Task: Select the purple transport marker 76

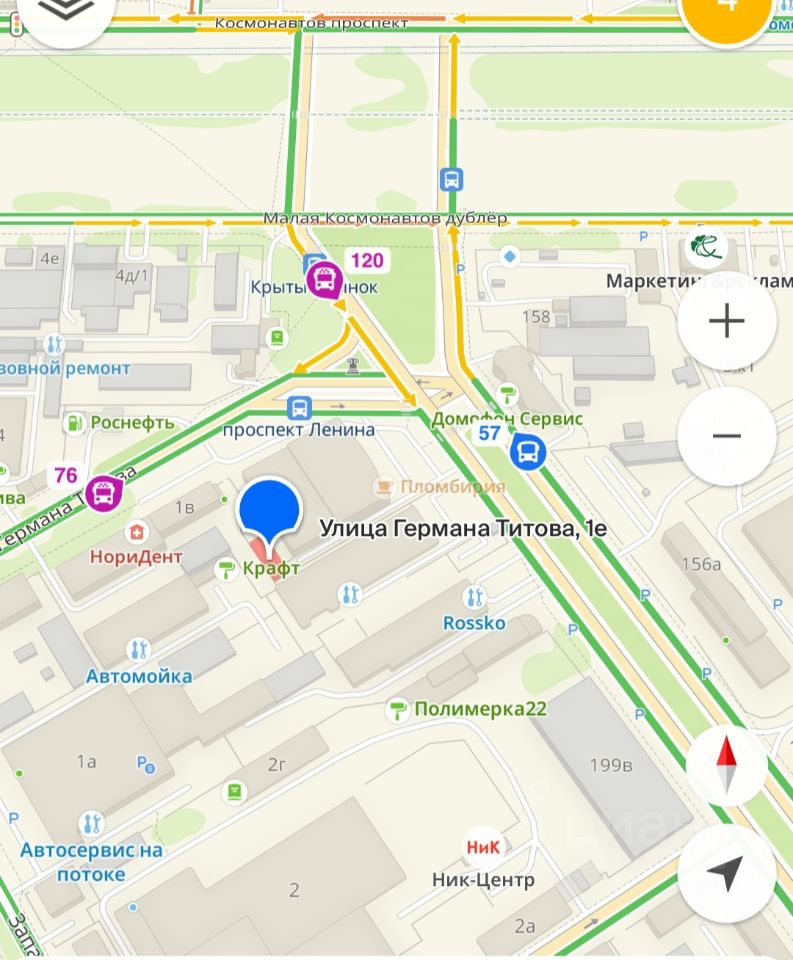Action: [102, 492]
